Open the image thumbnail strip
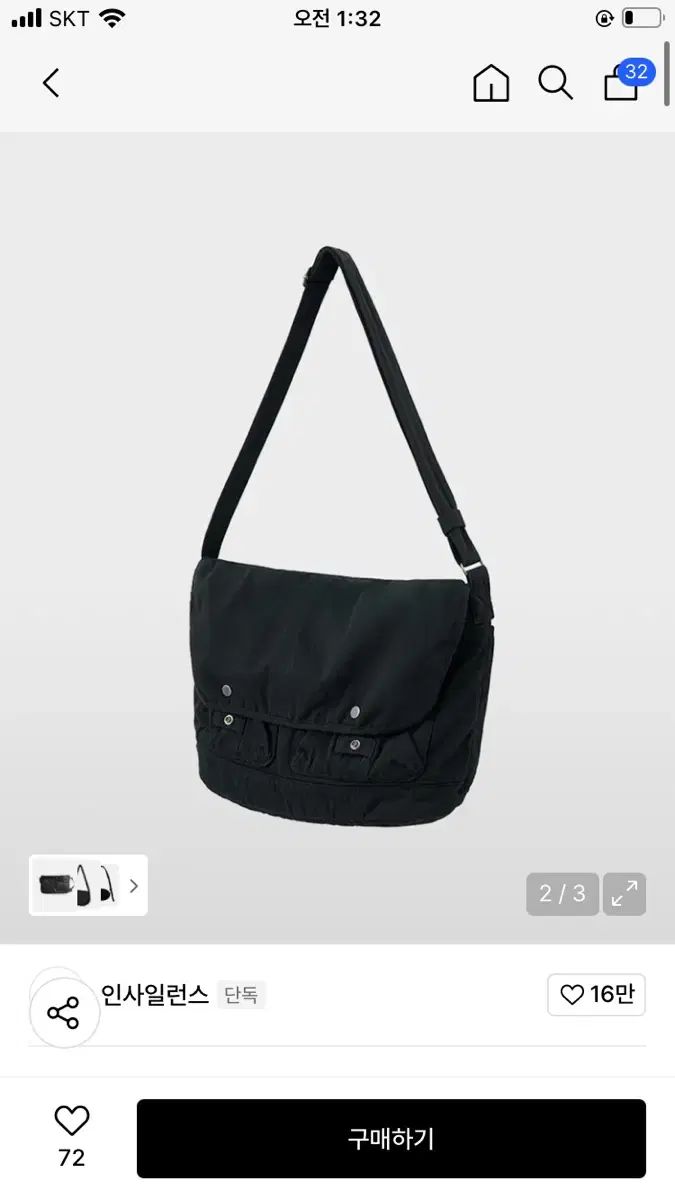 coord(88,885)
